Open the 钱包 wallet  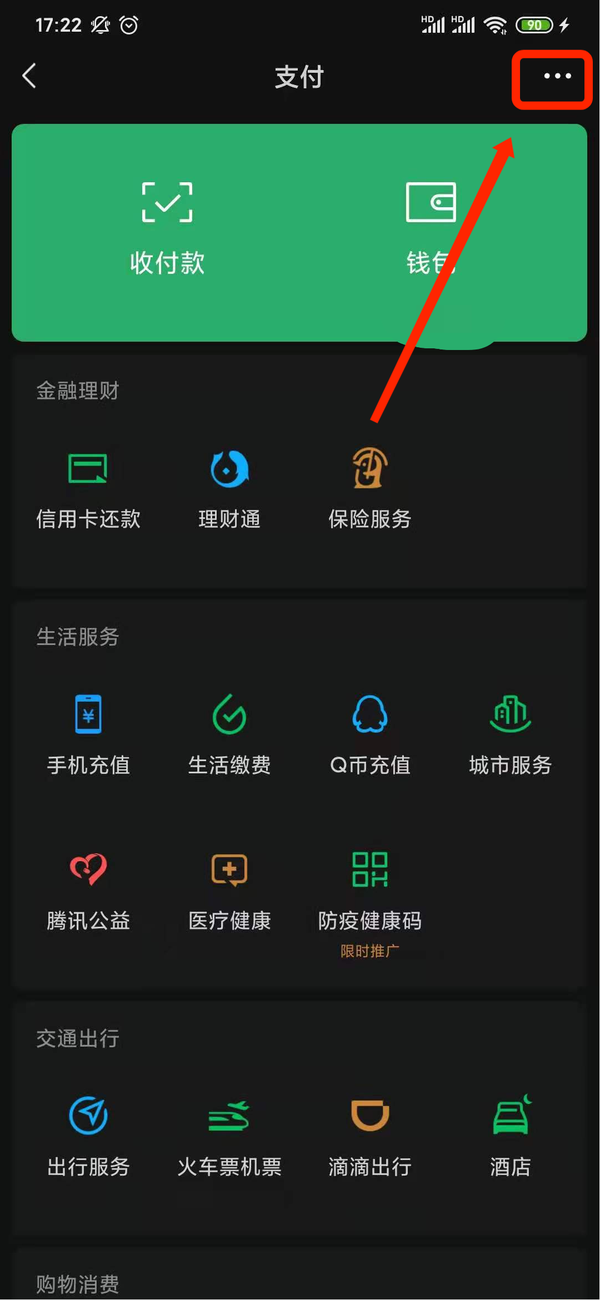pyautogui.click(x=431, y=228)
